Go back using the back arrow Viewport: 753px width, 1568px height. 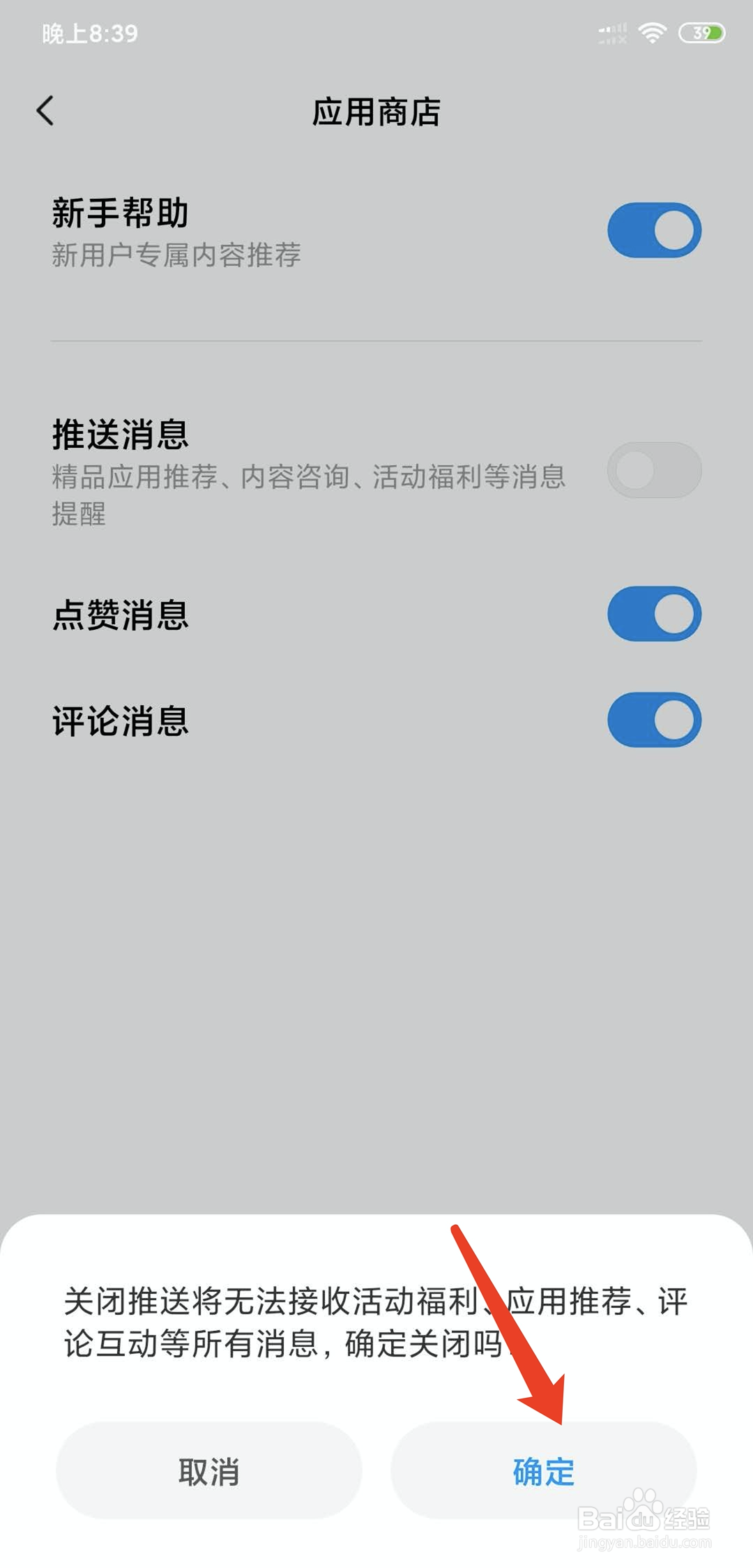[x=46, y=110]
